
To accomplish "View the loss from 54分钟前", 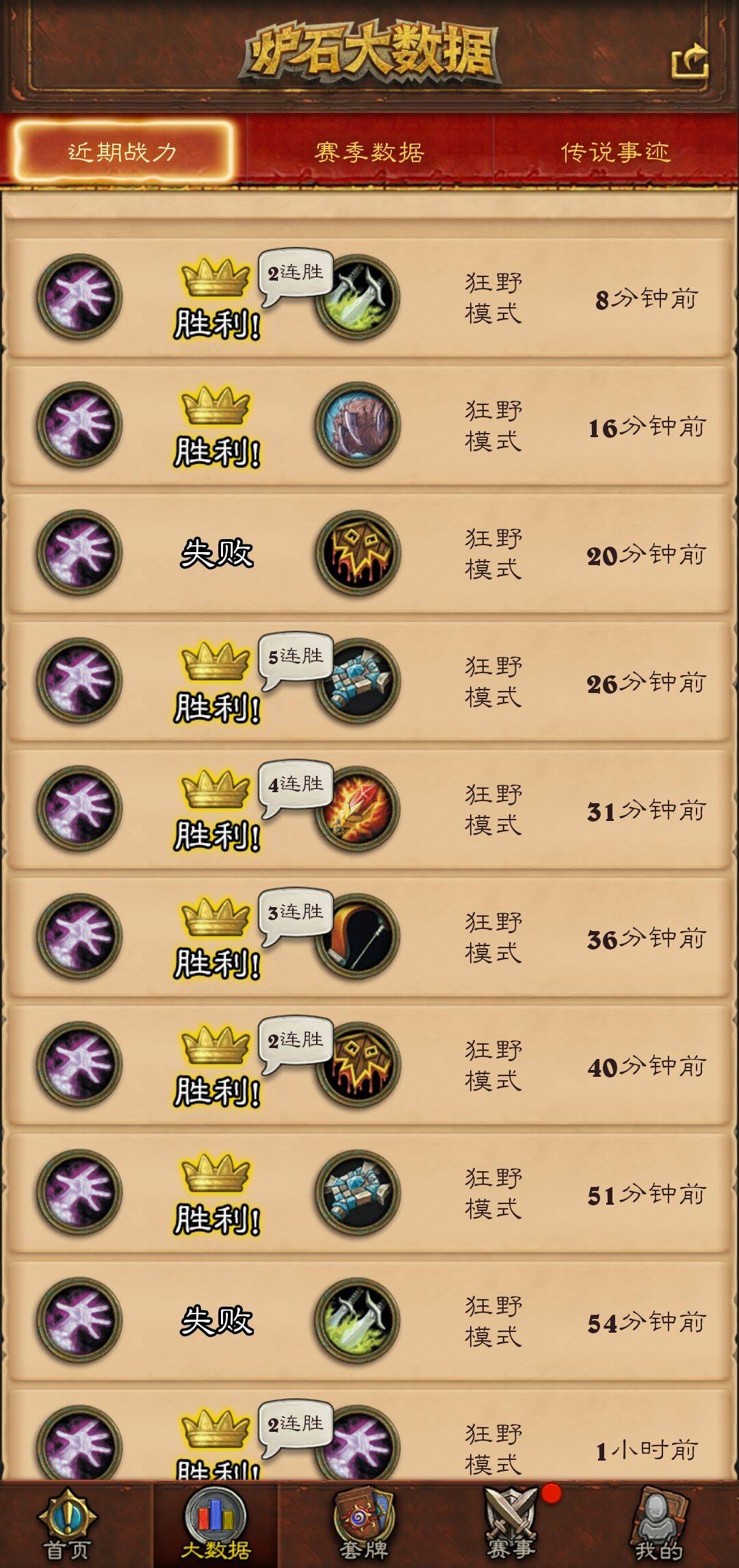I will click(x=369, y=1321).
